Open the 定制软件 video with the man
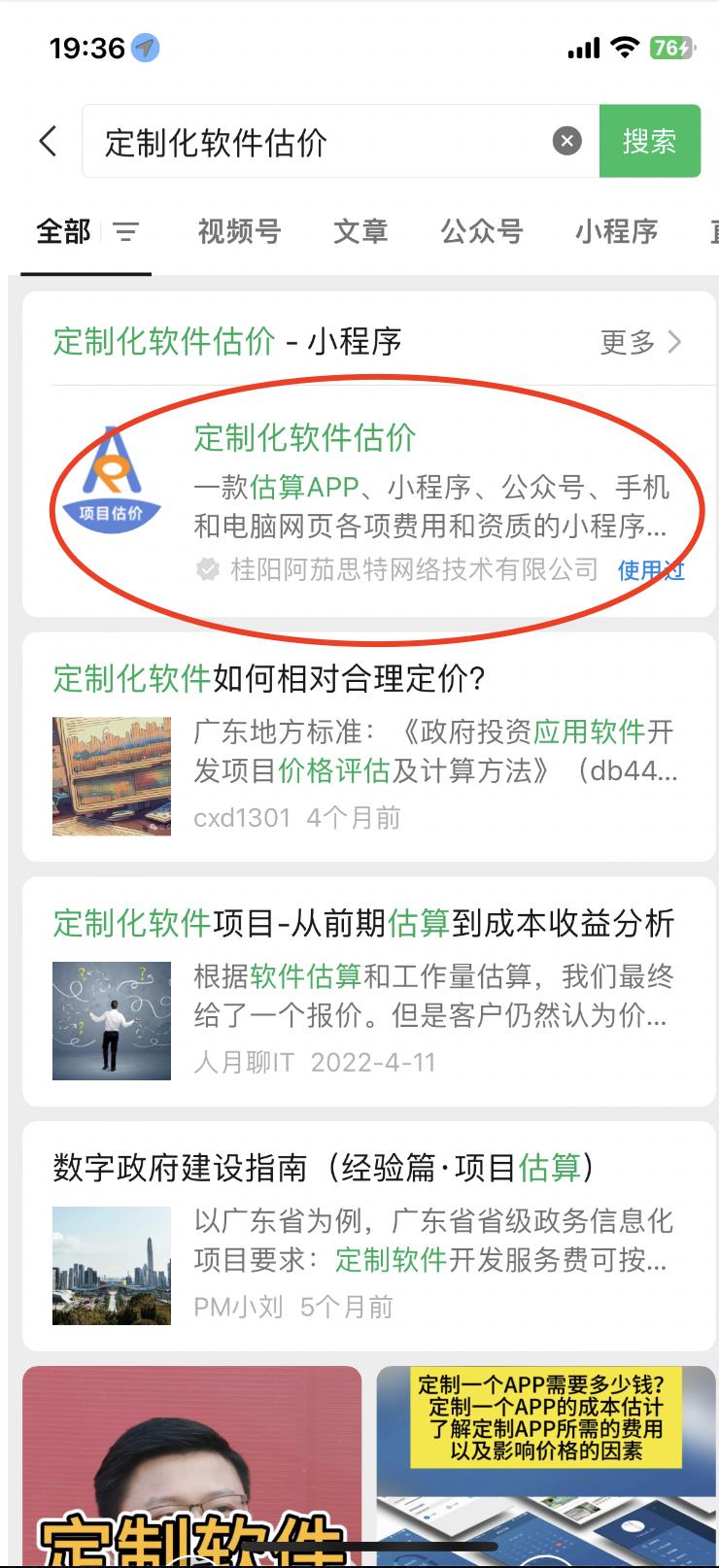 point(192,1465)
